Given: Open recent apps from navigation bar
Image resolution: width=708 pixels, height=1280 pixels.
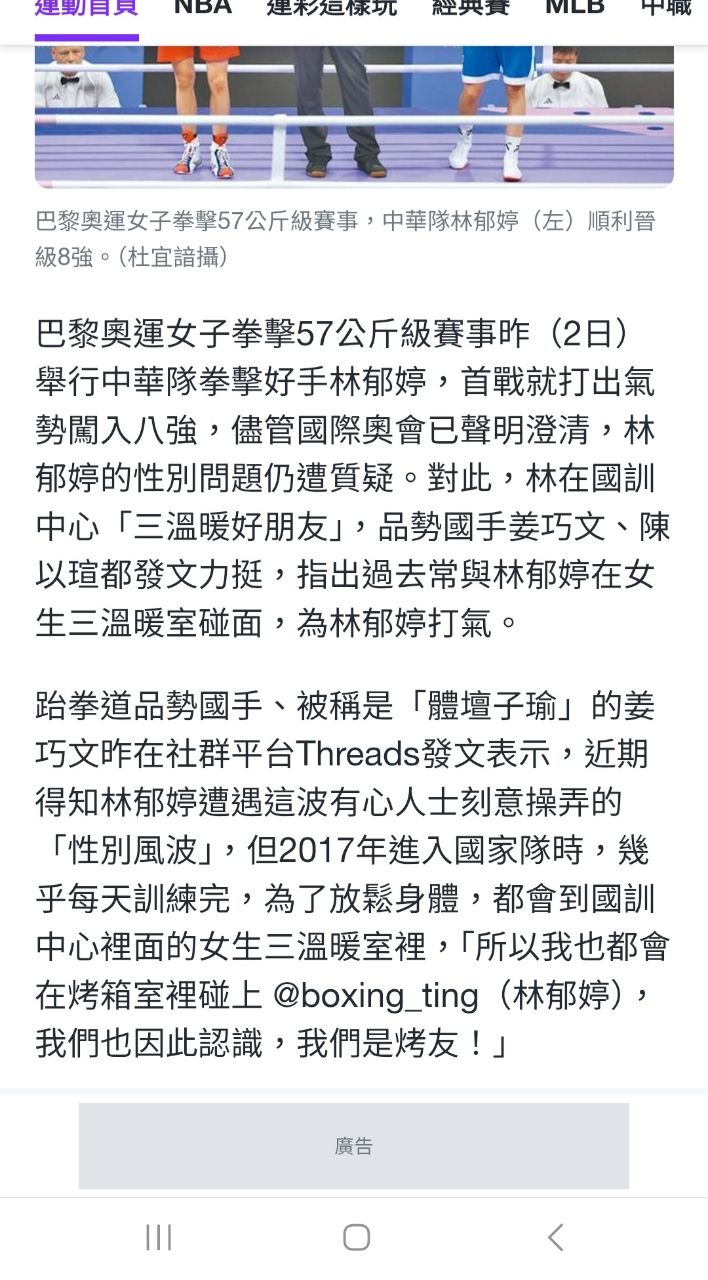Looking at the screenshot, I should point(159,1237).
